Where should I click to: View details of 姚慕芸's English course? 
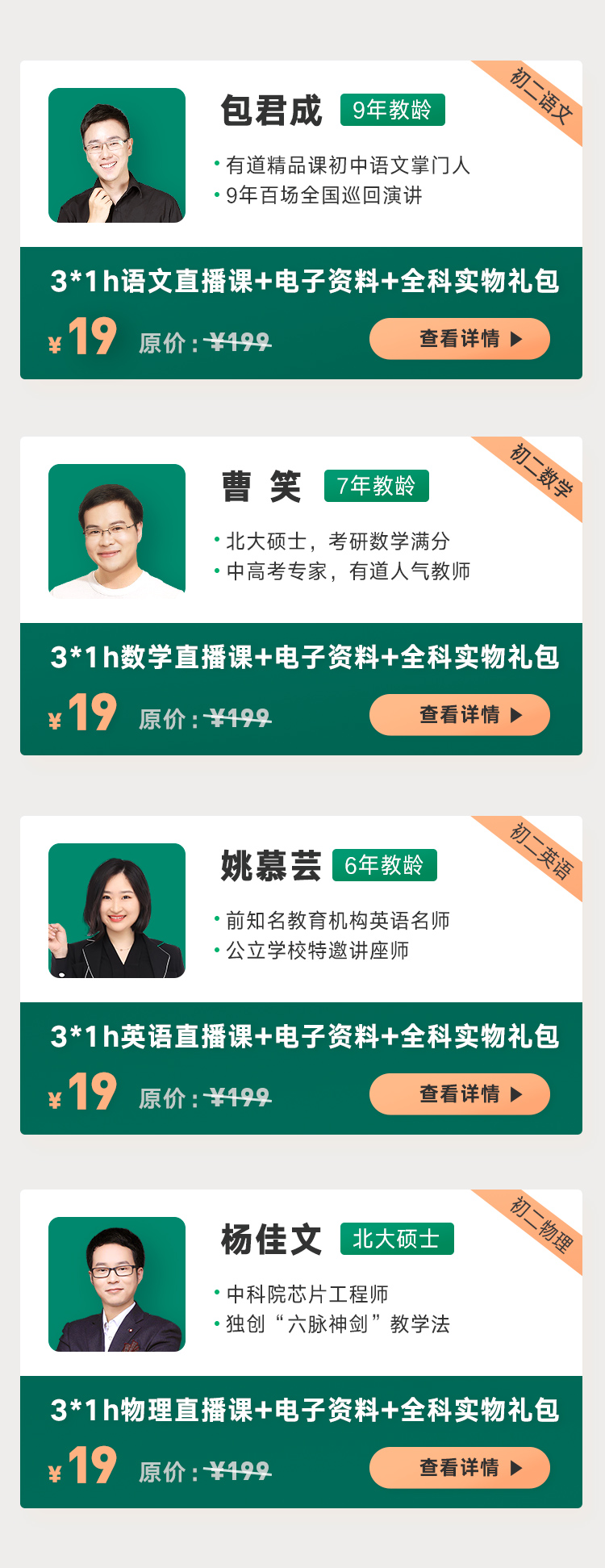coord(459,1094)
